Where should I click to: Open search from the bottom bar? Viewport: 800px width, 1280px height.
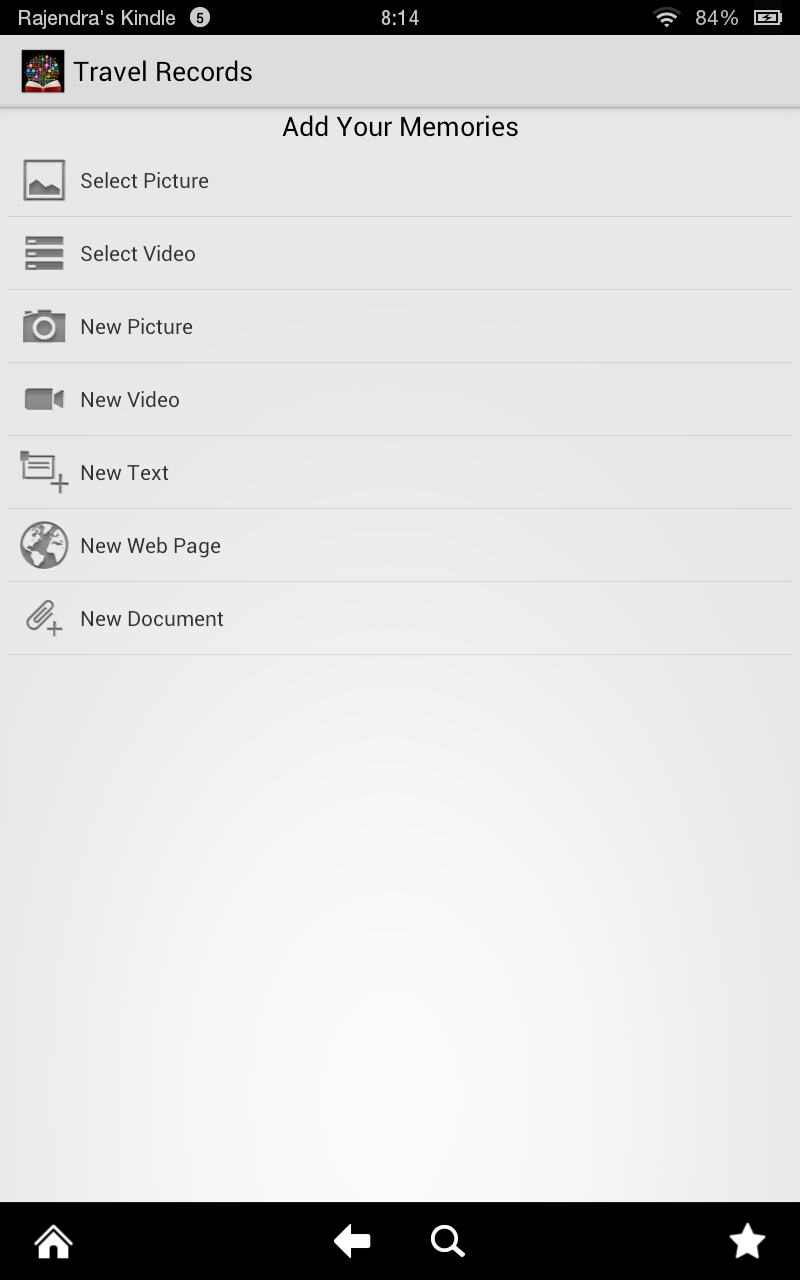coord(447,1240)
